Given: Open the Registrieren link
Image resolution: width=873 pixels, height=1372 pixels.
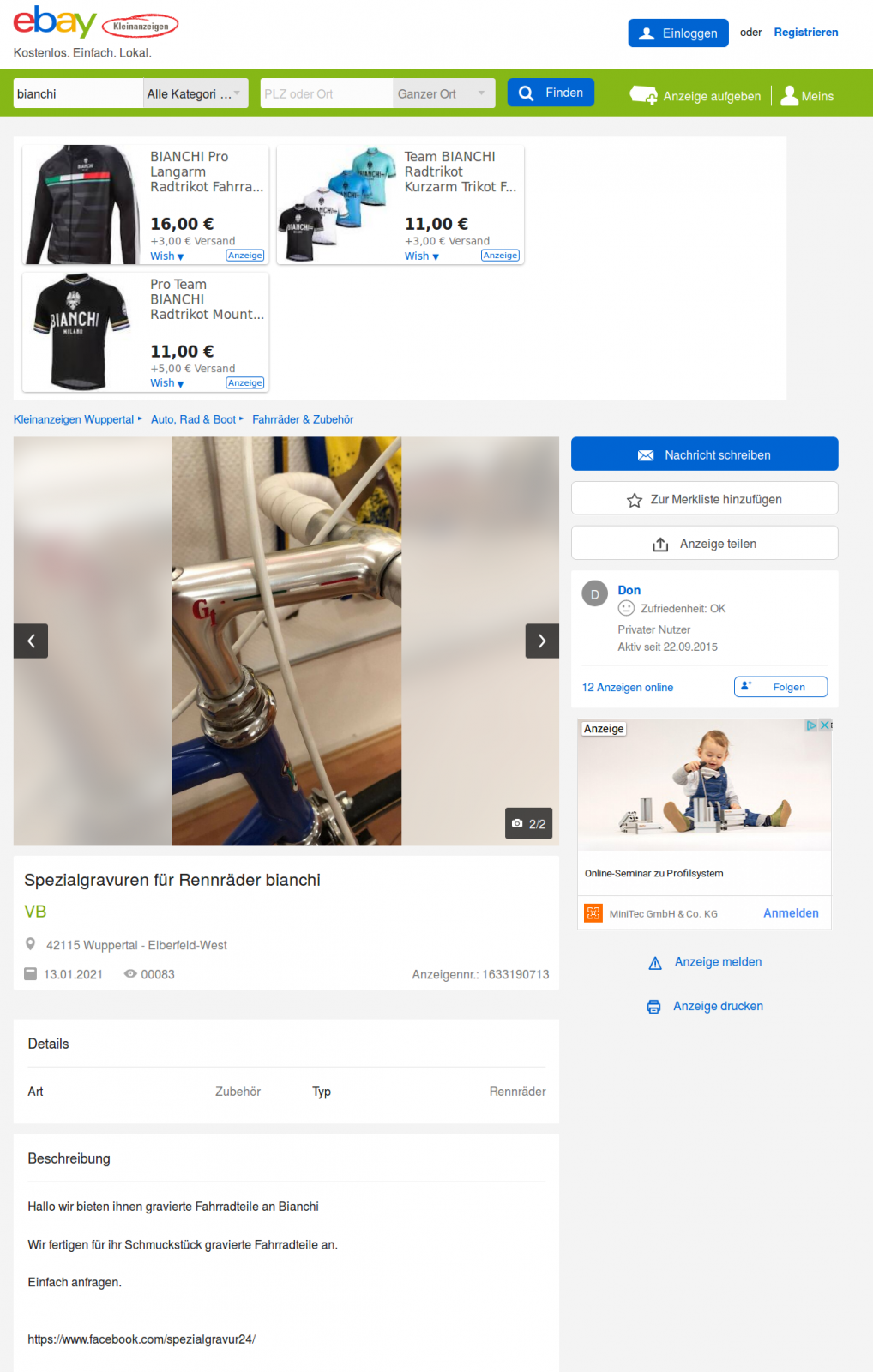Looking at the screenshot, I should click(805, 33).
